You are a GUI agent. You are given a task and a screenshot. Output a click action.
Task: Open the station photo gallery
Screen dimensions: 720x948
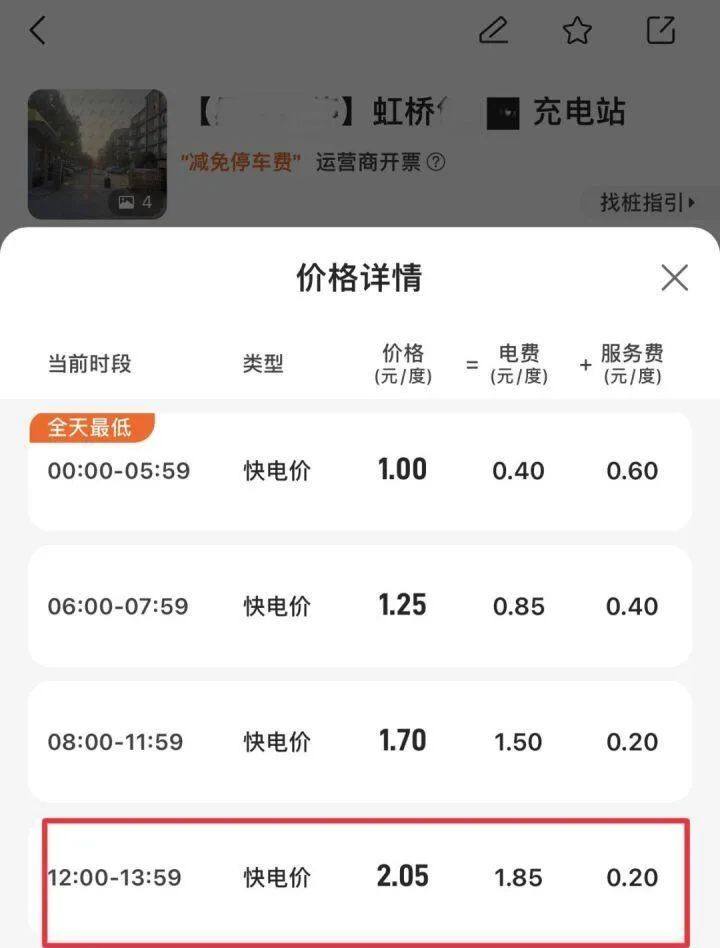tap(97, 154)
